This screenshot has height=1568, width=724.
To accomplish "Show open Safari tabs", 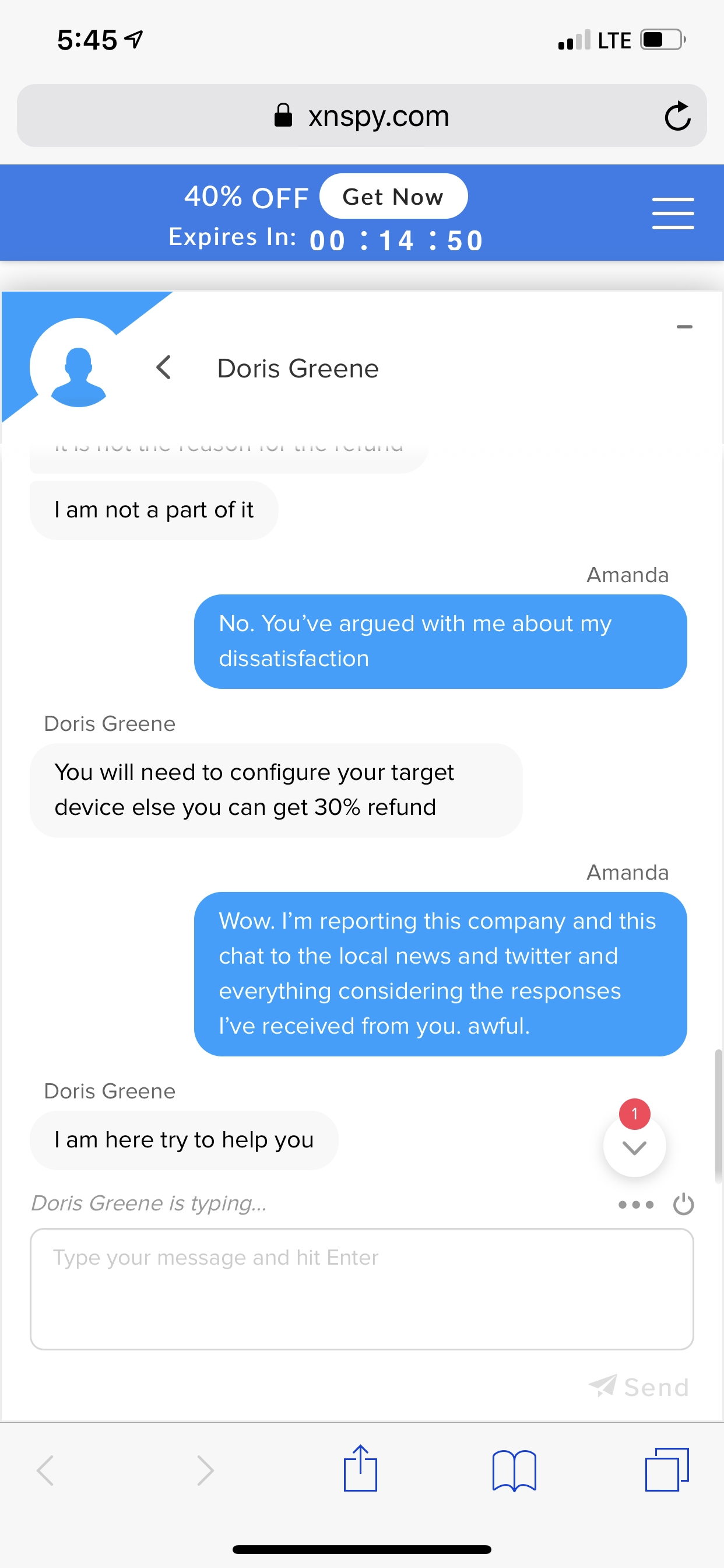I will click(667, 1469).
